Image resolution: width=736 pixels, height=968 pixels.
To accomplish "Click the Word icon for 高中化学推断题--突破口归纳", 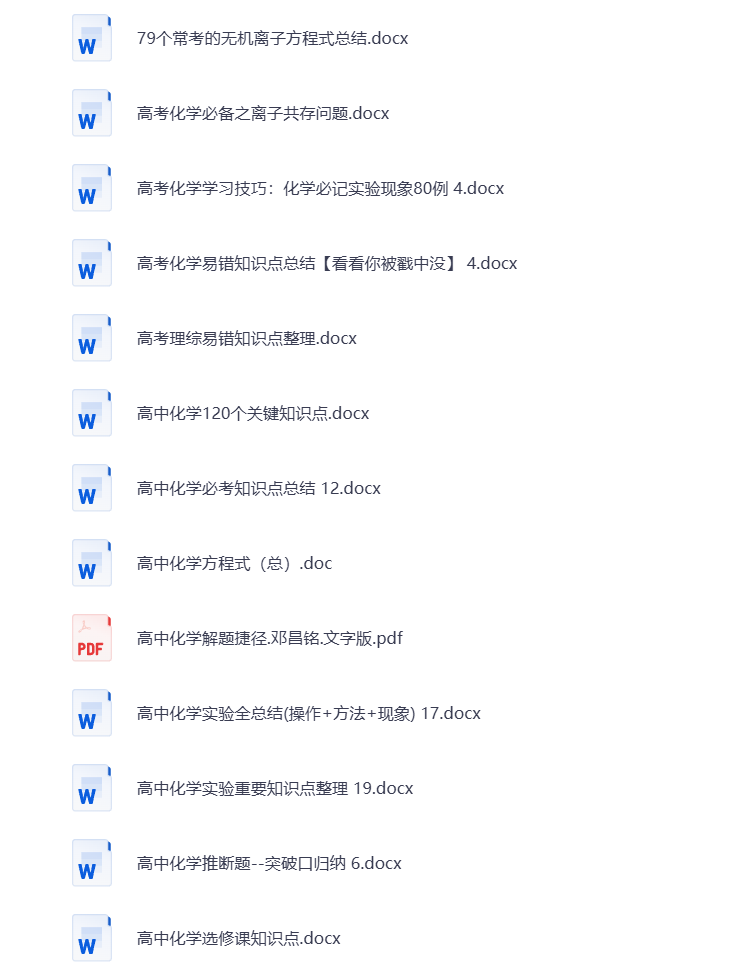I will click(91, 863).
